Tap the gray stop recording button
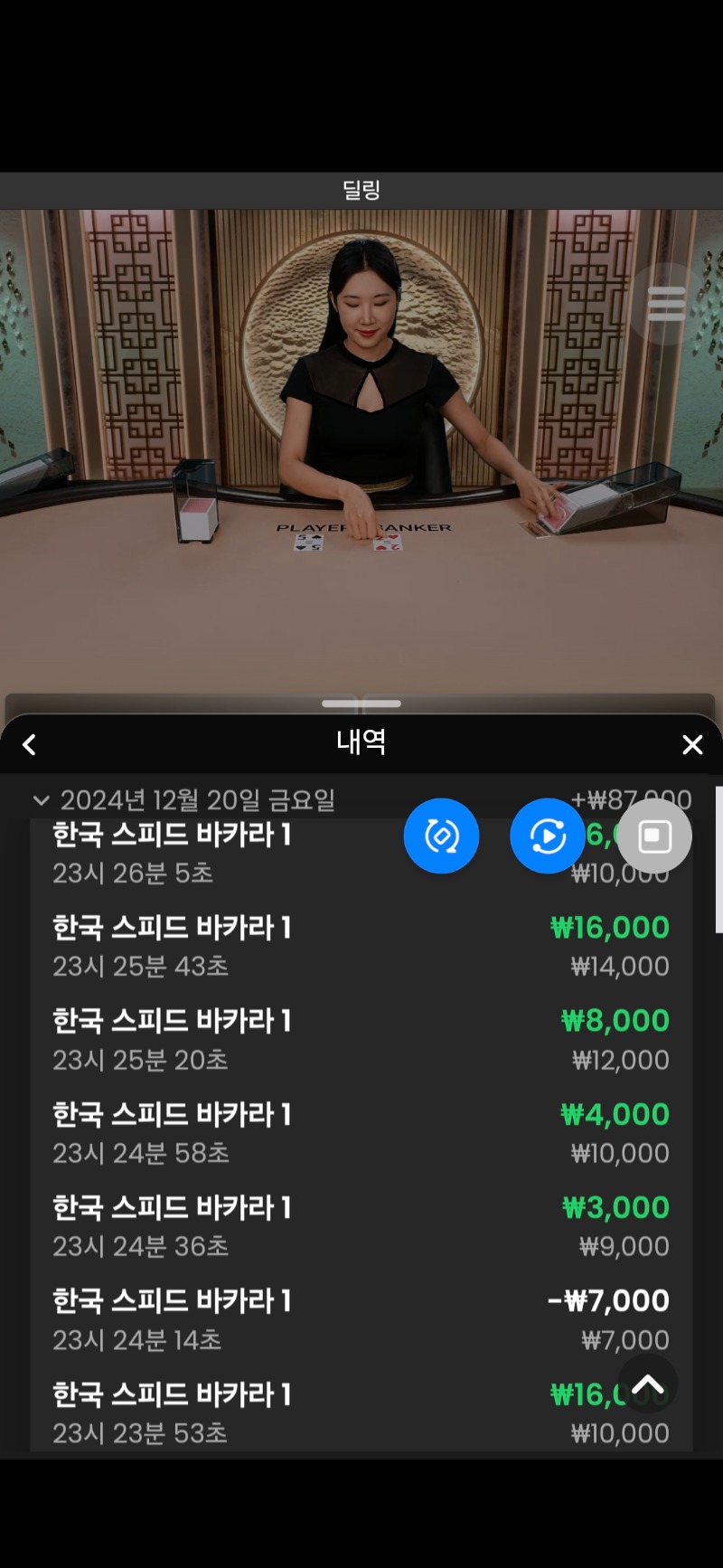The width and height of the screenshot is (723, 1568). pyautogui.click(x=654, y=836)
